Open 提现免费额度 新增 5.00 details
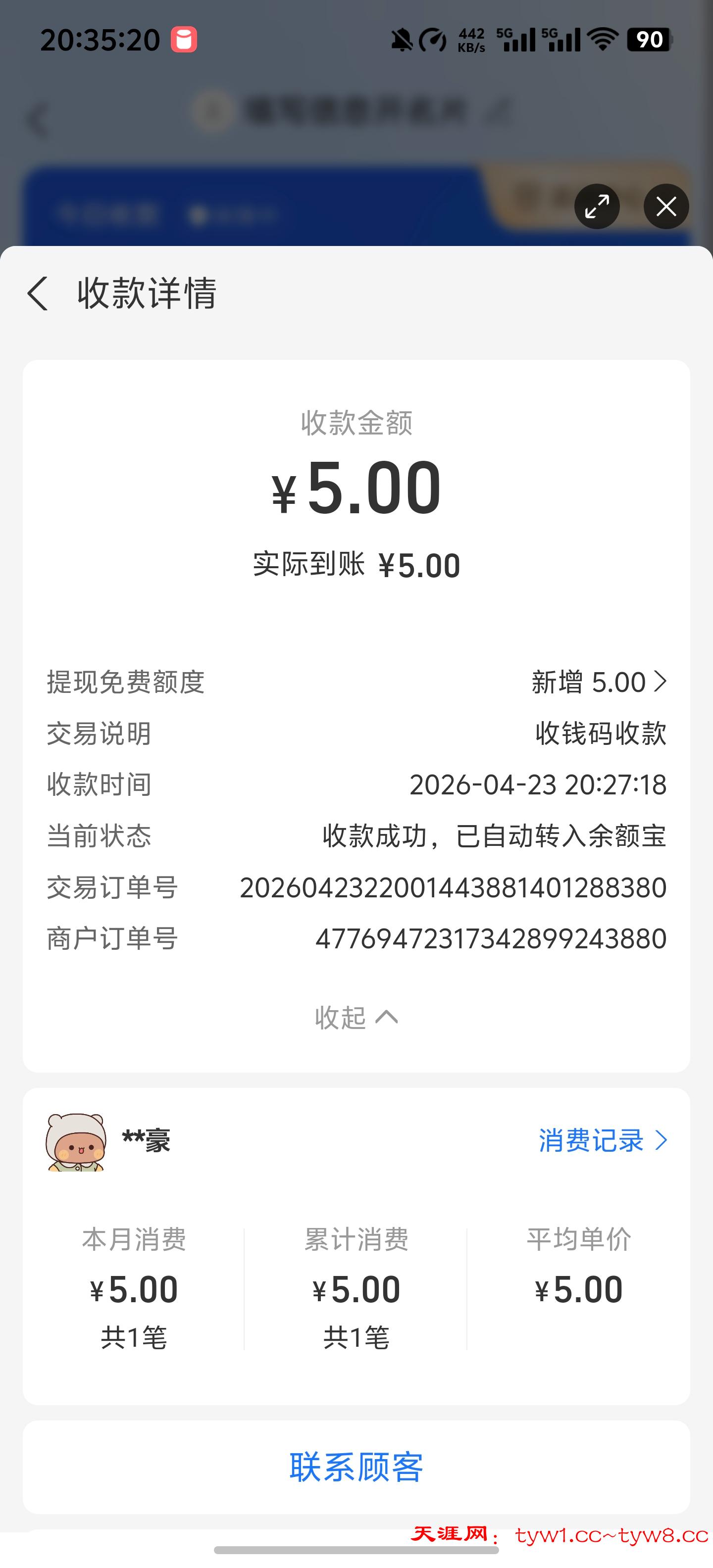Screen dimensions: 713x1568 (x=599, y=682)
